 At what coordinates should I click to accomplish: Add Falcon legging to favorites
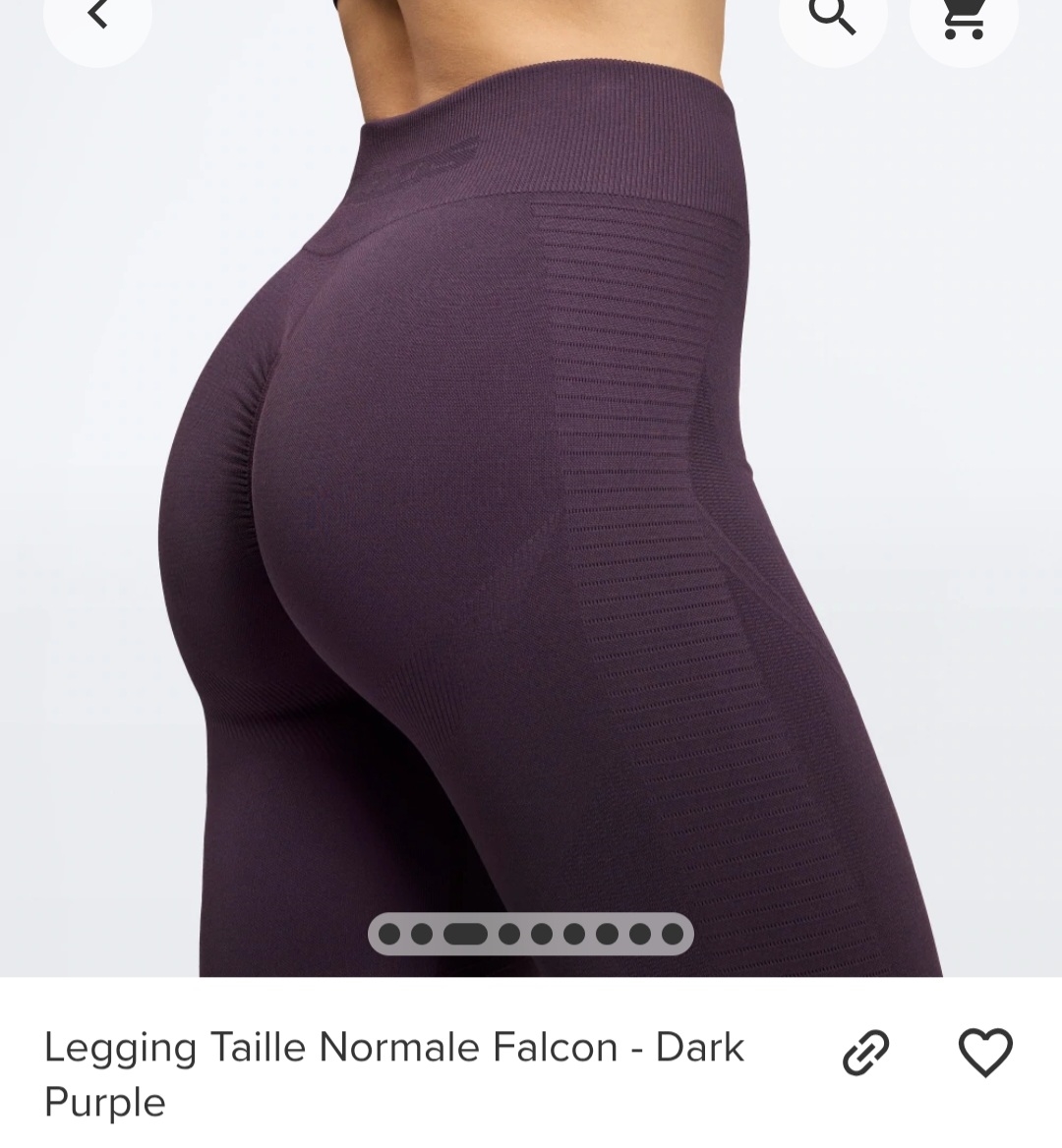[984, 1053]
